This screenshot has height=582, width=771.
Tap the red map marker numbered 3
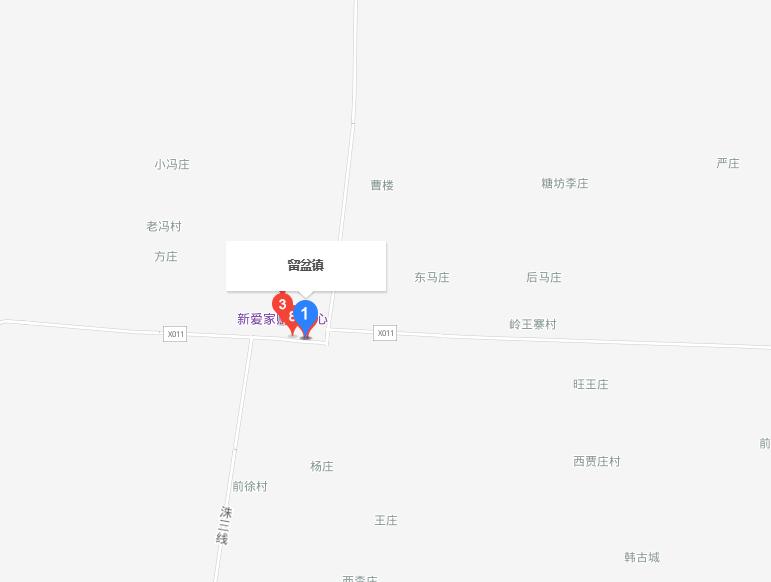(x=282, y=304)
